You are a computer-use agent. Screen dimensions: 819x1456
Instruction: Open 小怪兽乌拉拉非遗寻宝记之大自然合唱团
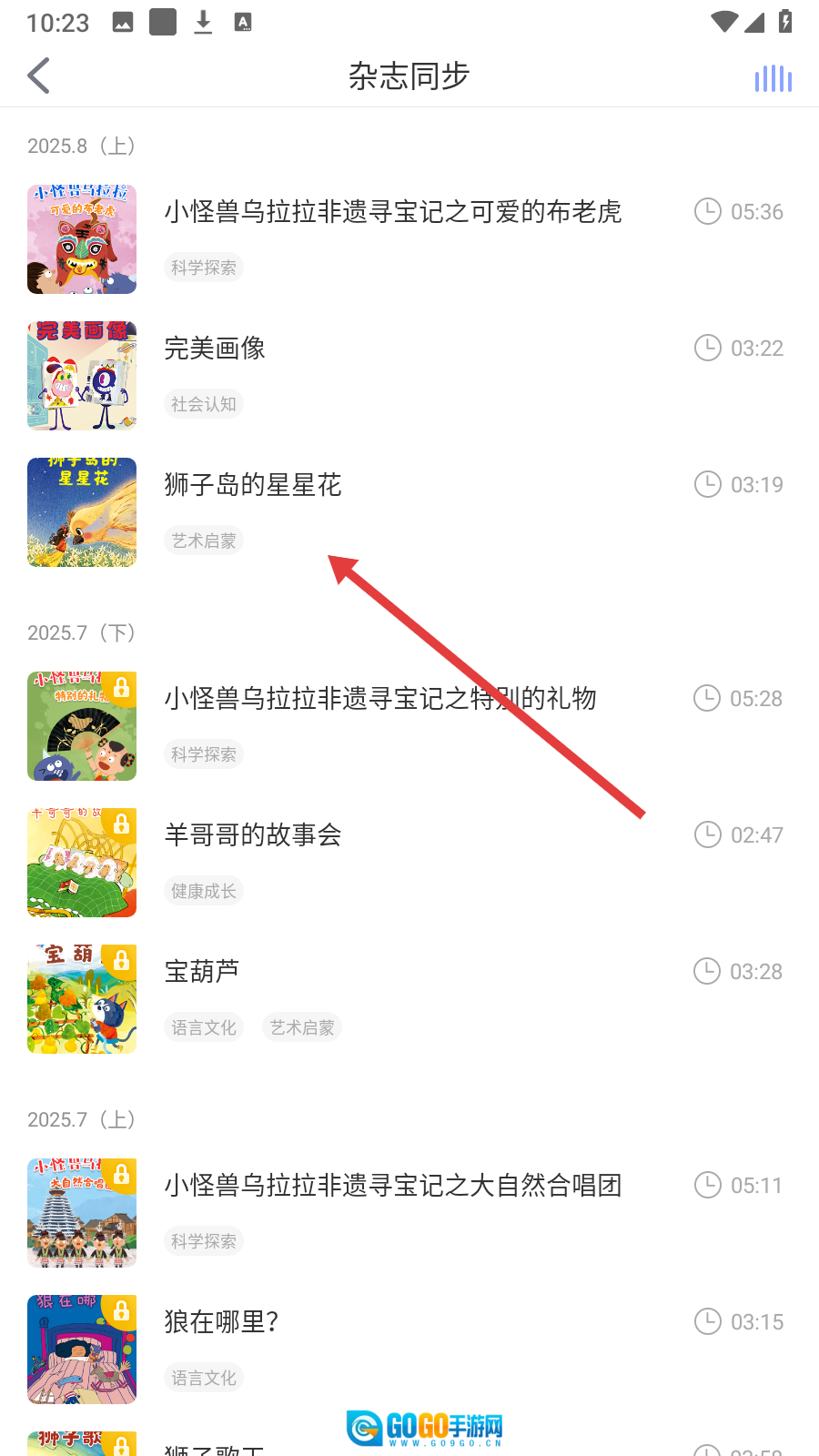point(393,1186)
